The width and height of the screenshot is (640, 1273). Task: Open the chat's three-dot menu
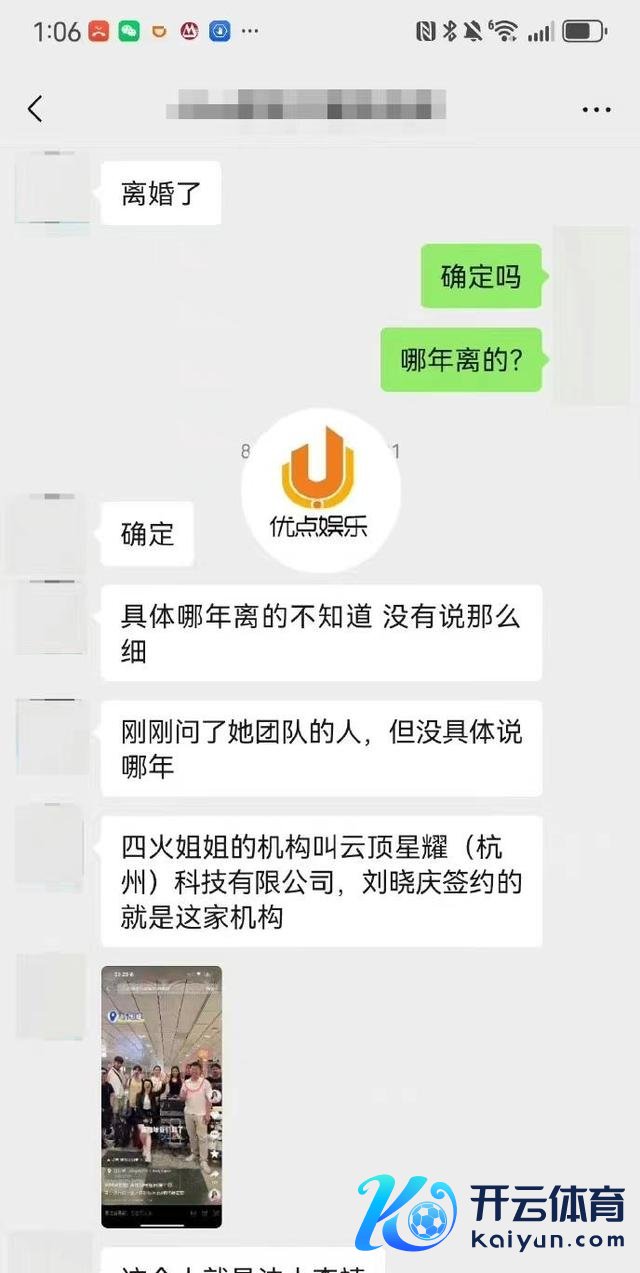pyautogui.click(x=596, y=109)
